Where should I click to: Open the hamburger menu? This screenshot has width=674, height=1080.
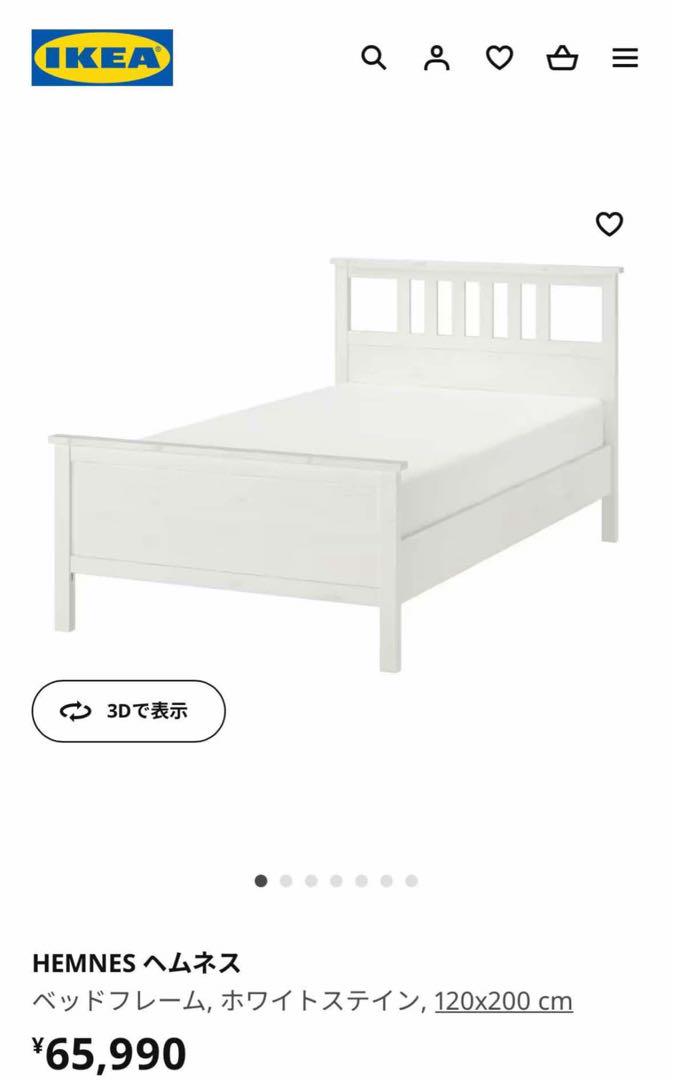(625, 58)
